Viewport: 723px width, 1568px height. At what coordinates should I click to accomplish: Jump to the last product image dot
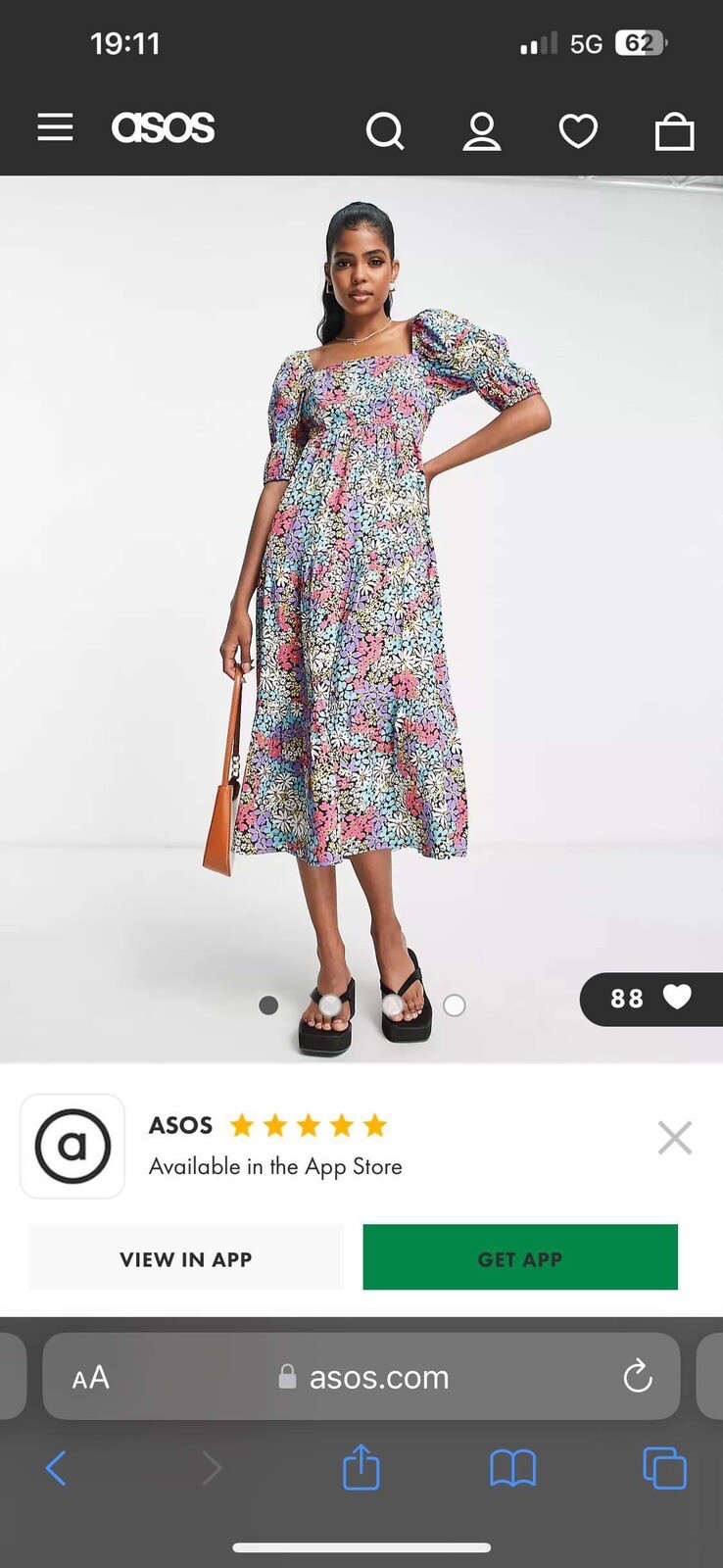(455, 1004)
